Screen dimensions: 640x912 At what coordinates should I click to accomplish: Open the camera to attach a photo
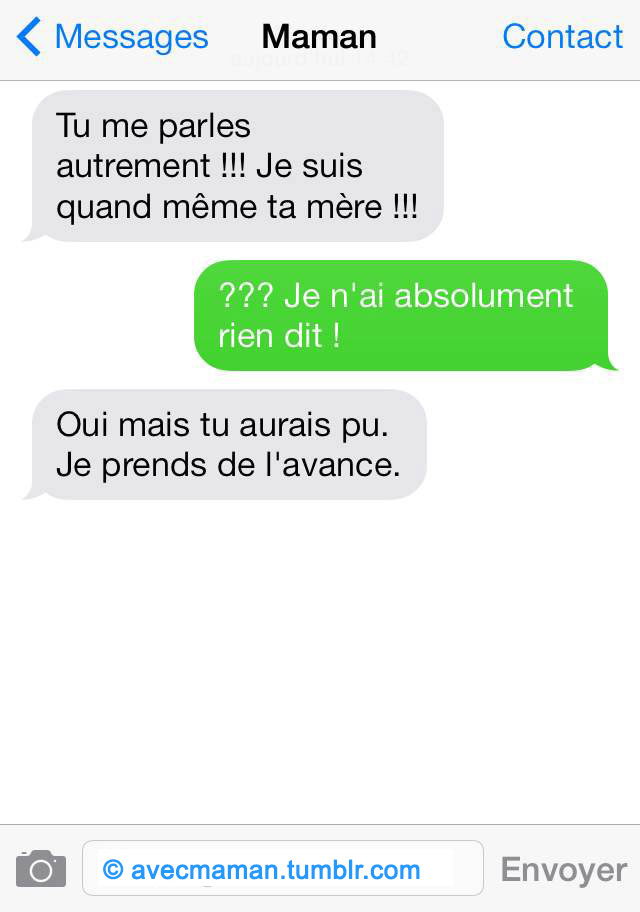[40, 869]
